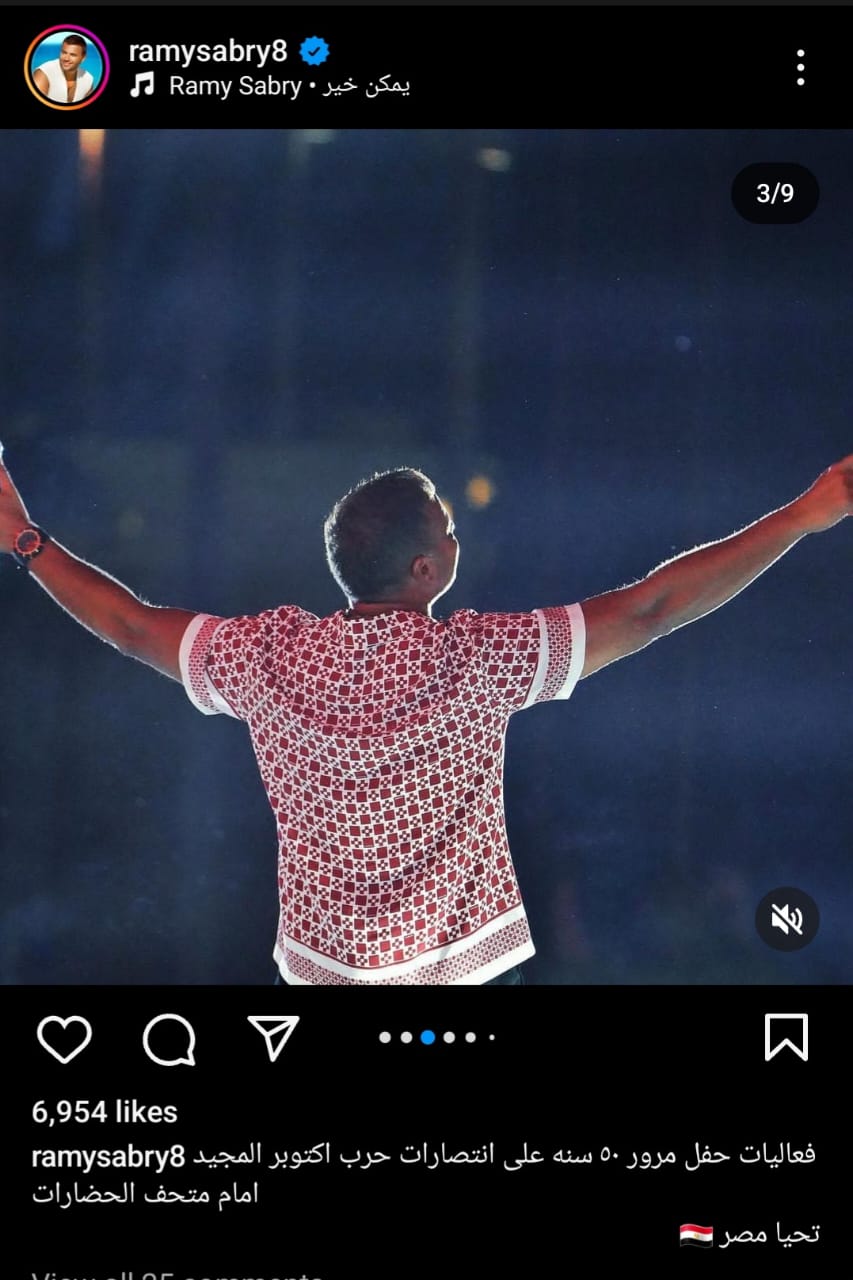The image size is (853, 1280).
Task: Open the comments on this post
Action: [169, 1038]
